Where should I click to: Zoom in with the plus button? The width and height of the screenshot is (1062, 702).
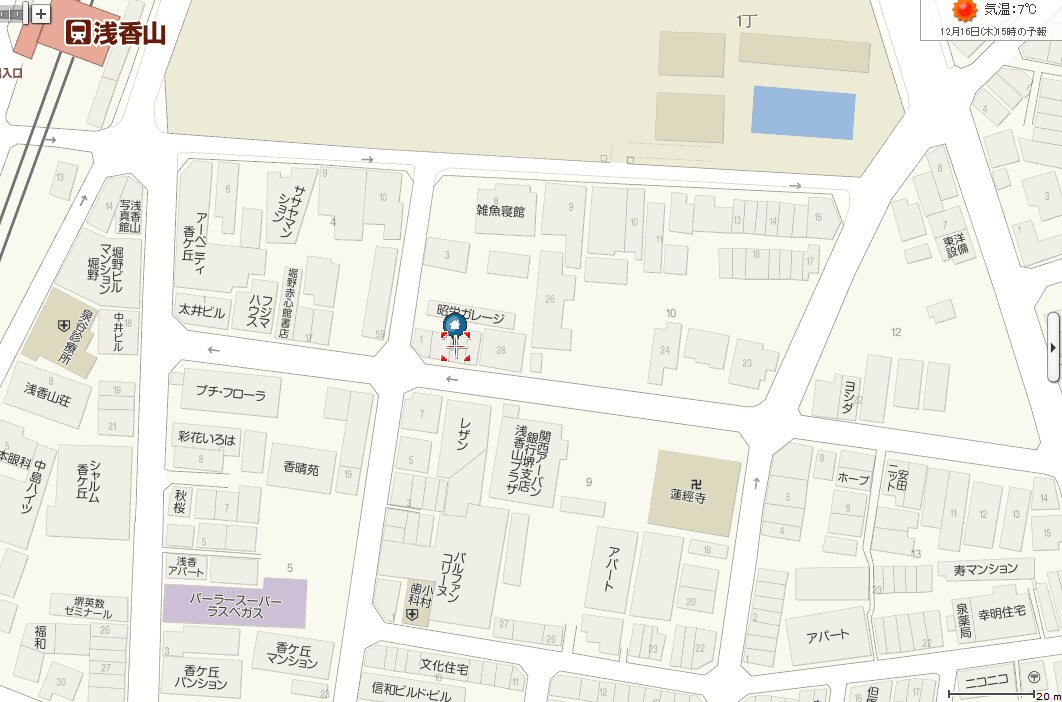[x=40, y=14]
